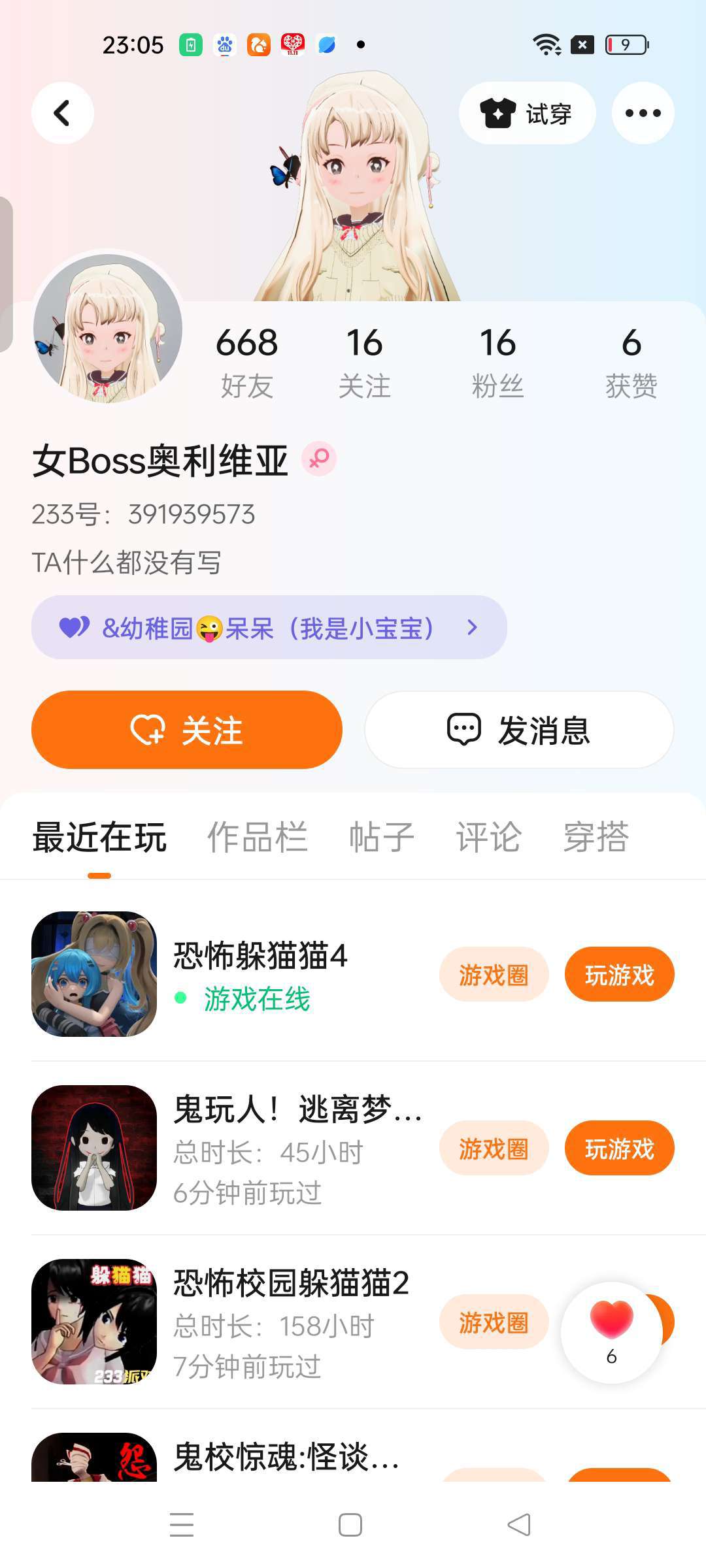The width and height of the screenshot is (706, 1568).
Task: Open 游戏圈 for 恐怖校园躲猫猫2
Action: pyautogui.click(x=494, y=1322)
